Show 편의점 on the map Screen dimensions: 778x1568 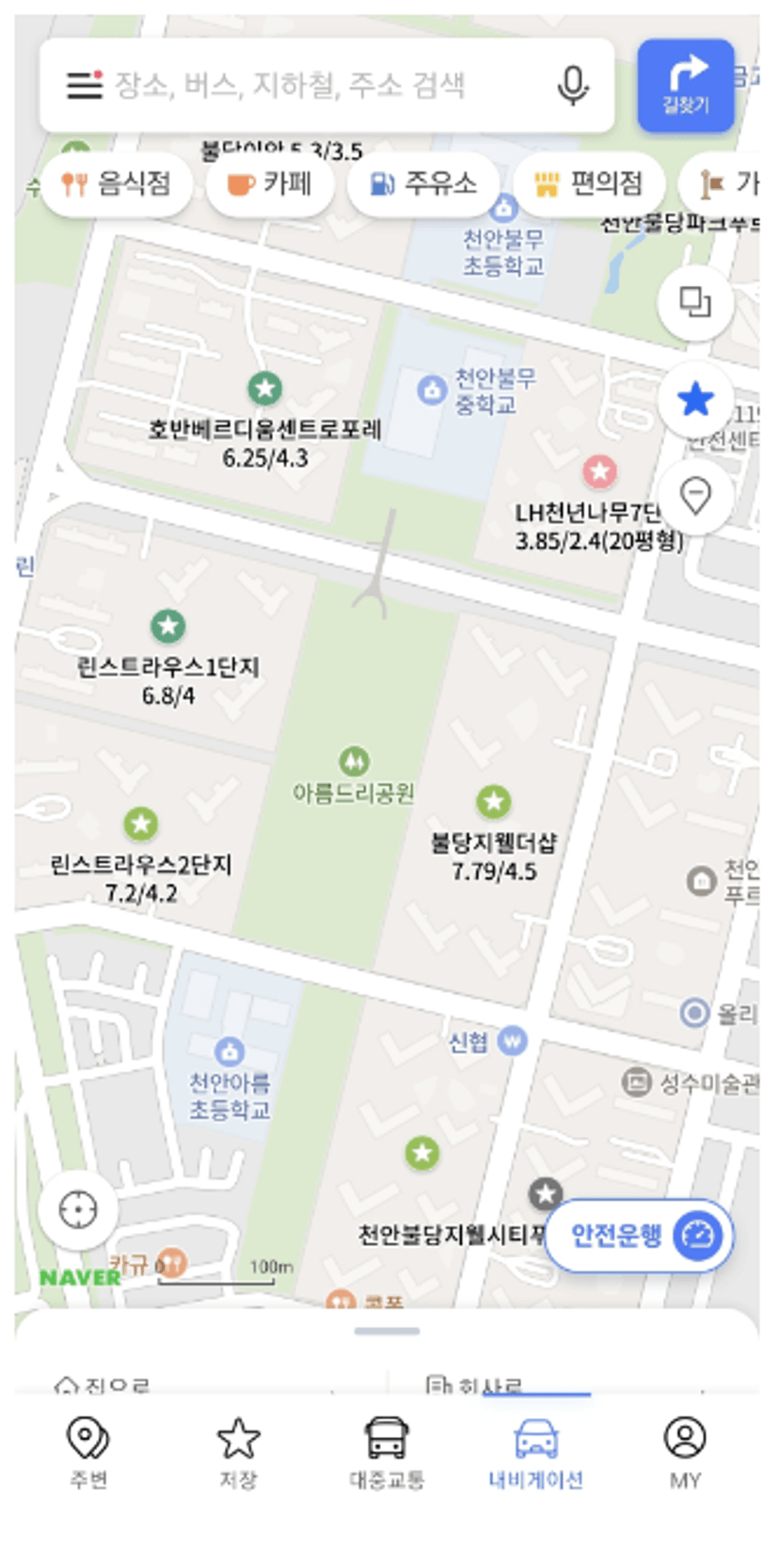coord(589,184)
